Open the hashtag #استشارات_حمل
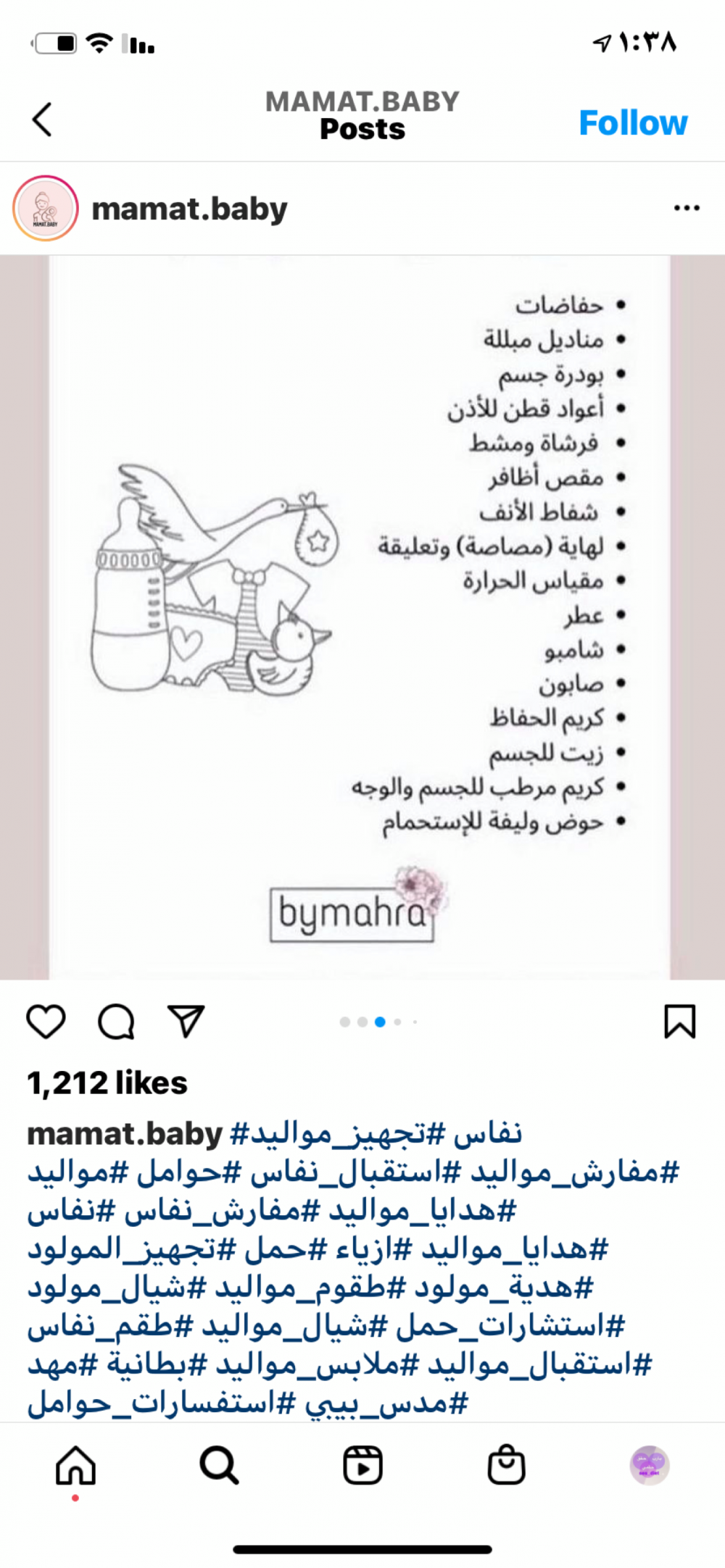The width and height of the screenshot is (725, 1568). (x=510, y=1327)
